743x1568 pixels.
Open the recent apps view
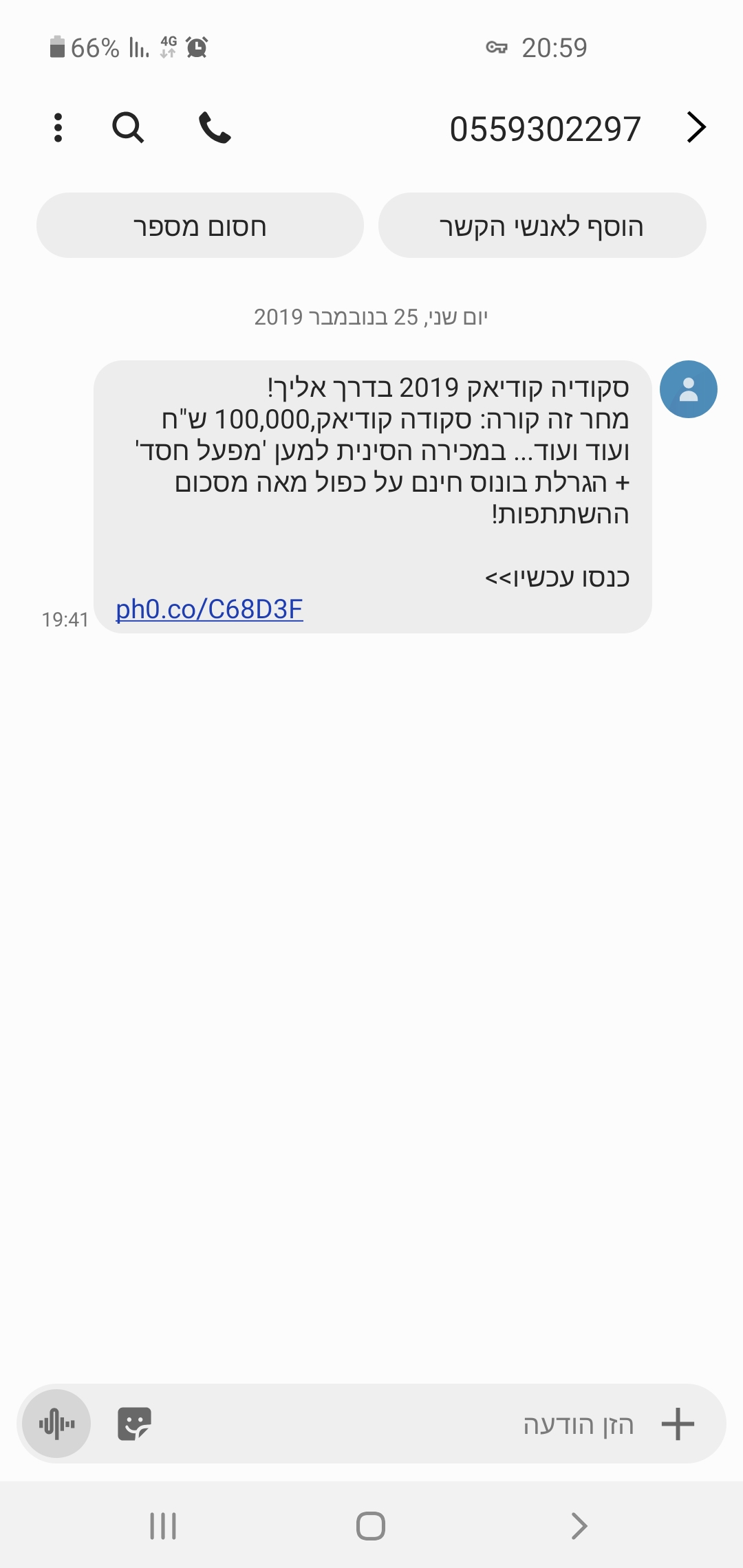[x=163, y=1526]
